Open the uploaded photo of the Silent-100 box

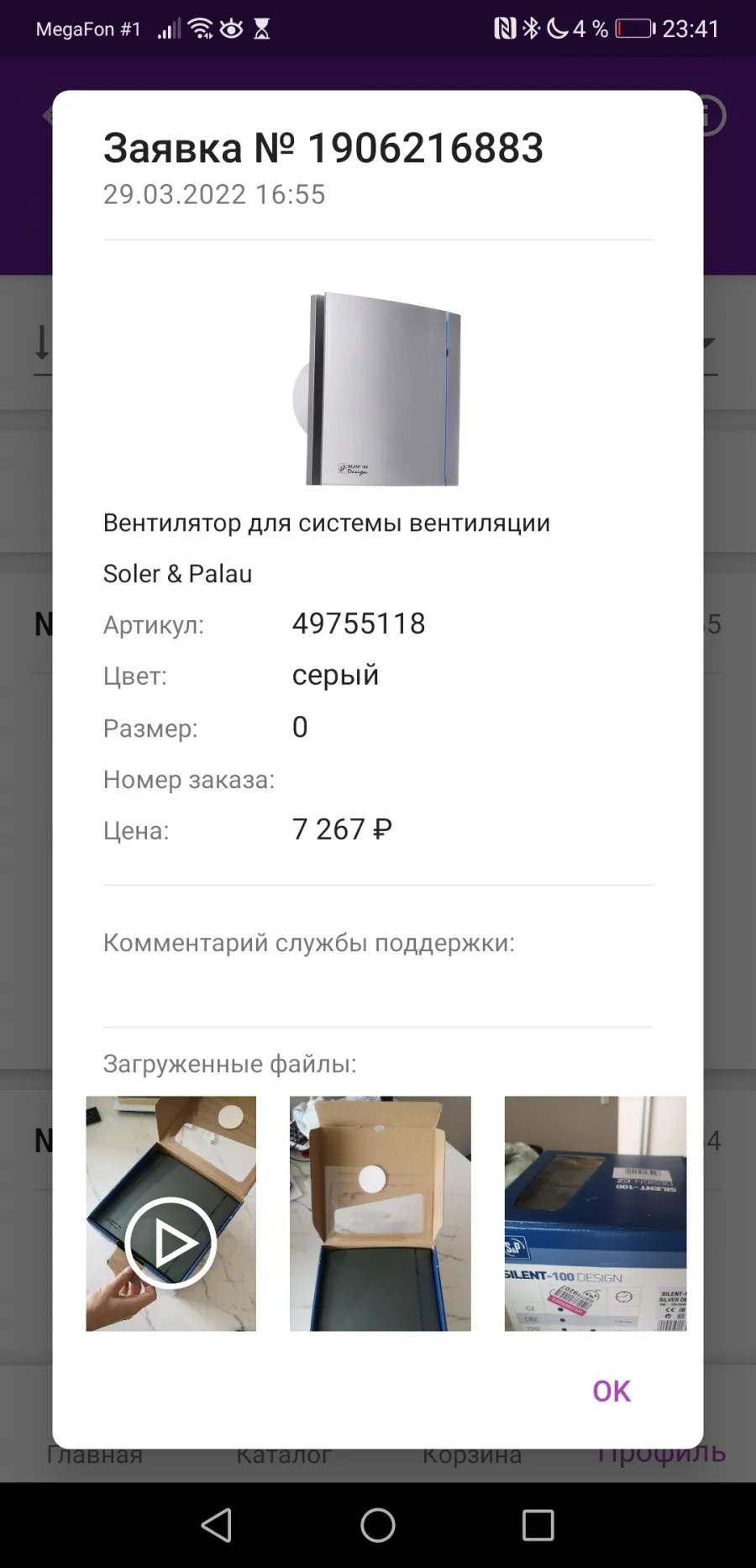[595, 1213]
